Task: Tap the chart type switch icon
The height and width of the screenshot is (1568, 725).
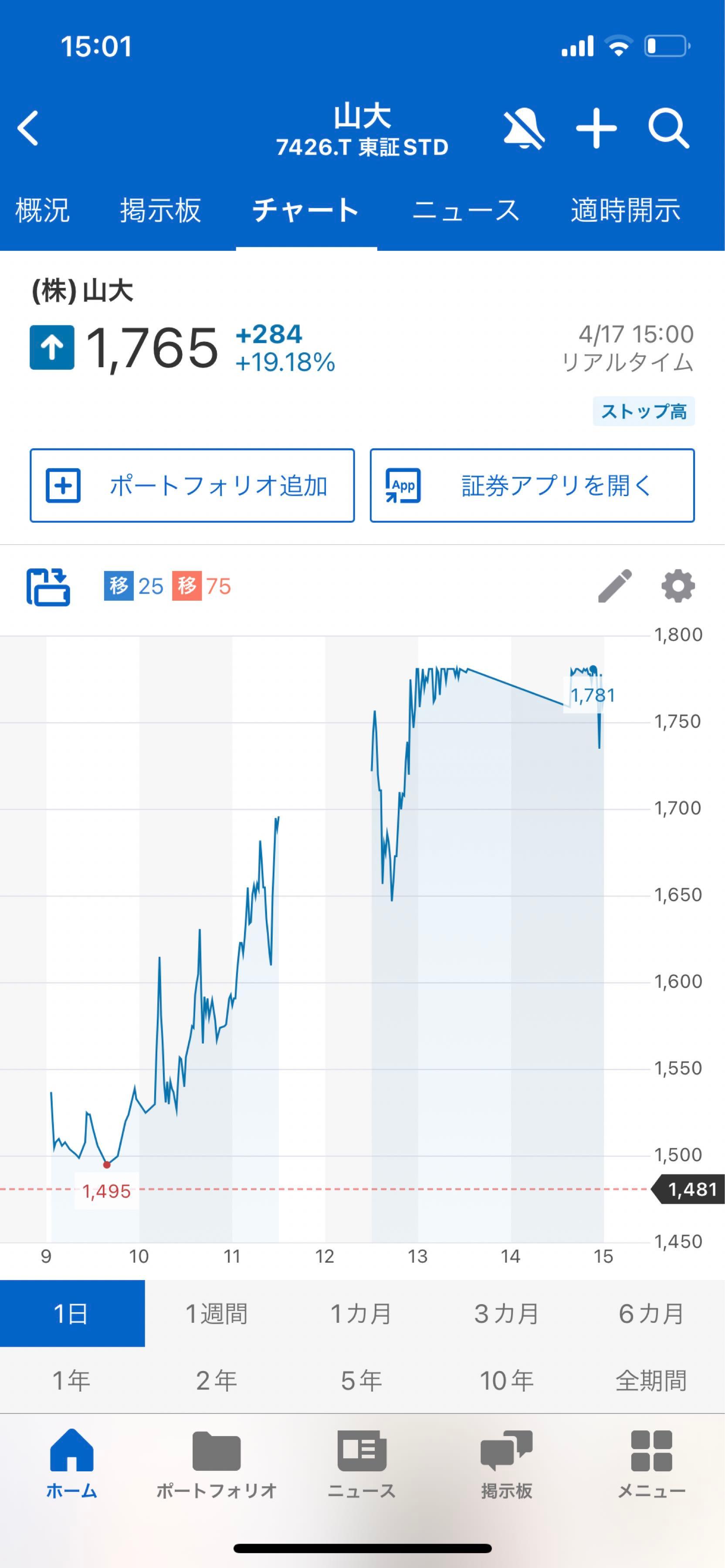Action: pyautogui.click(x=48, y=587)
